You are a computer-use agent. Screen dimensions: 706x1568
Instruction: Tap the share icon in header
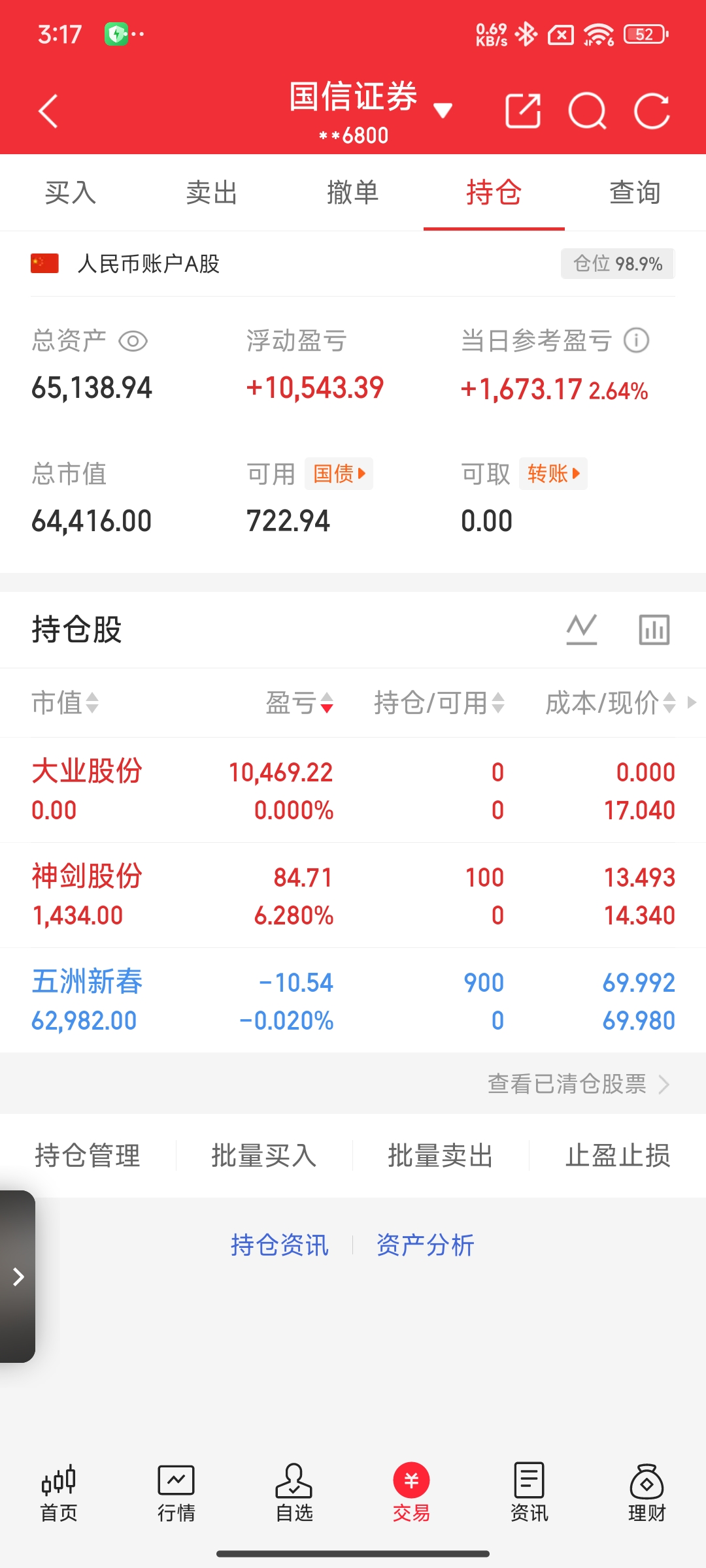tap(523, 111)
